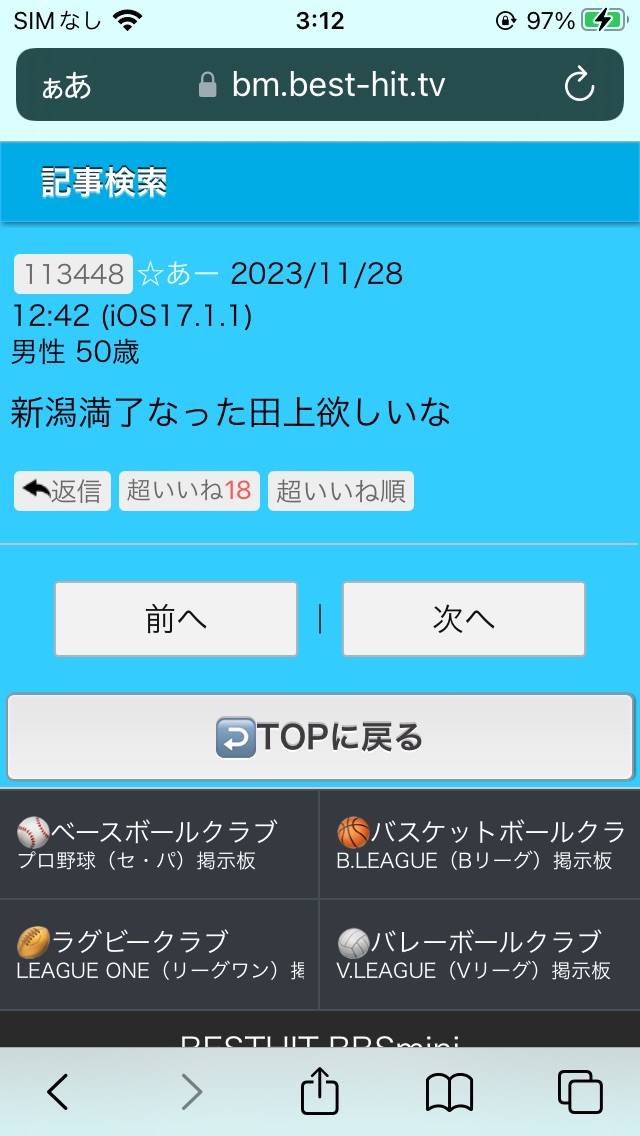
Task: Open the バスケットボールクラブ board
Action: [480, 844]
